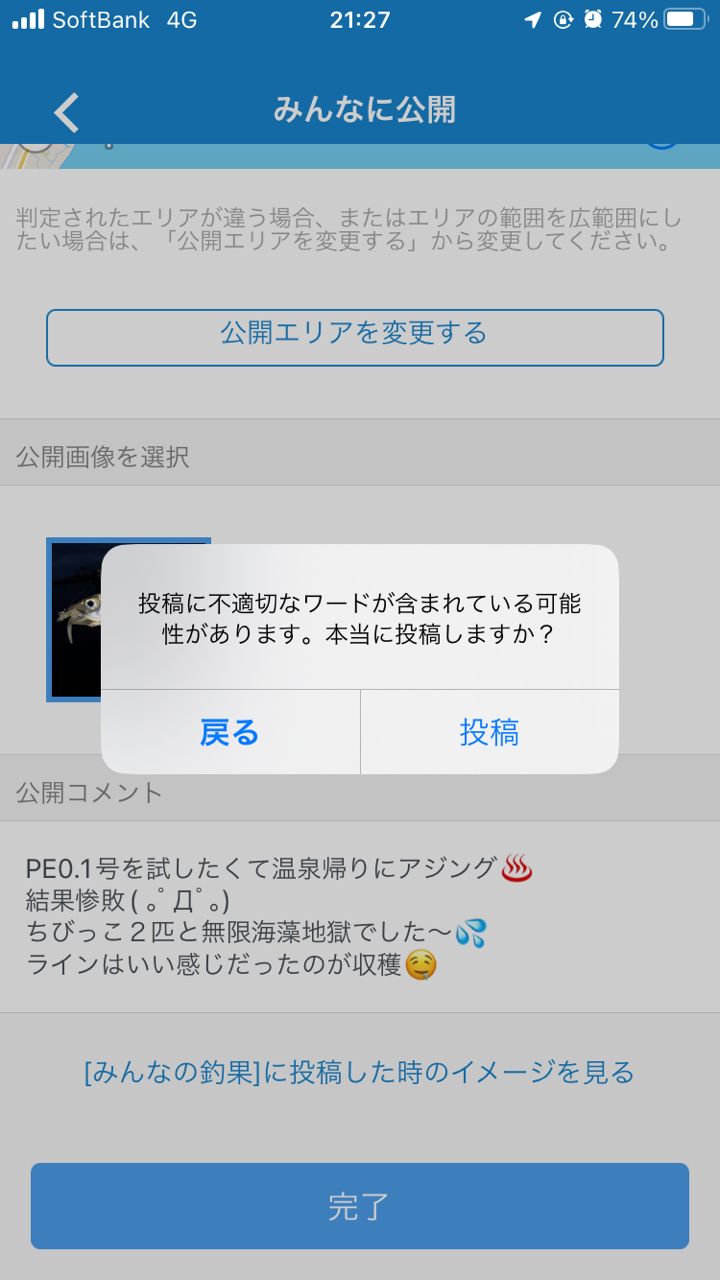Open the みんなの釣果 post preview link

tap(359, 1072)
